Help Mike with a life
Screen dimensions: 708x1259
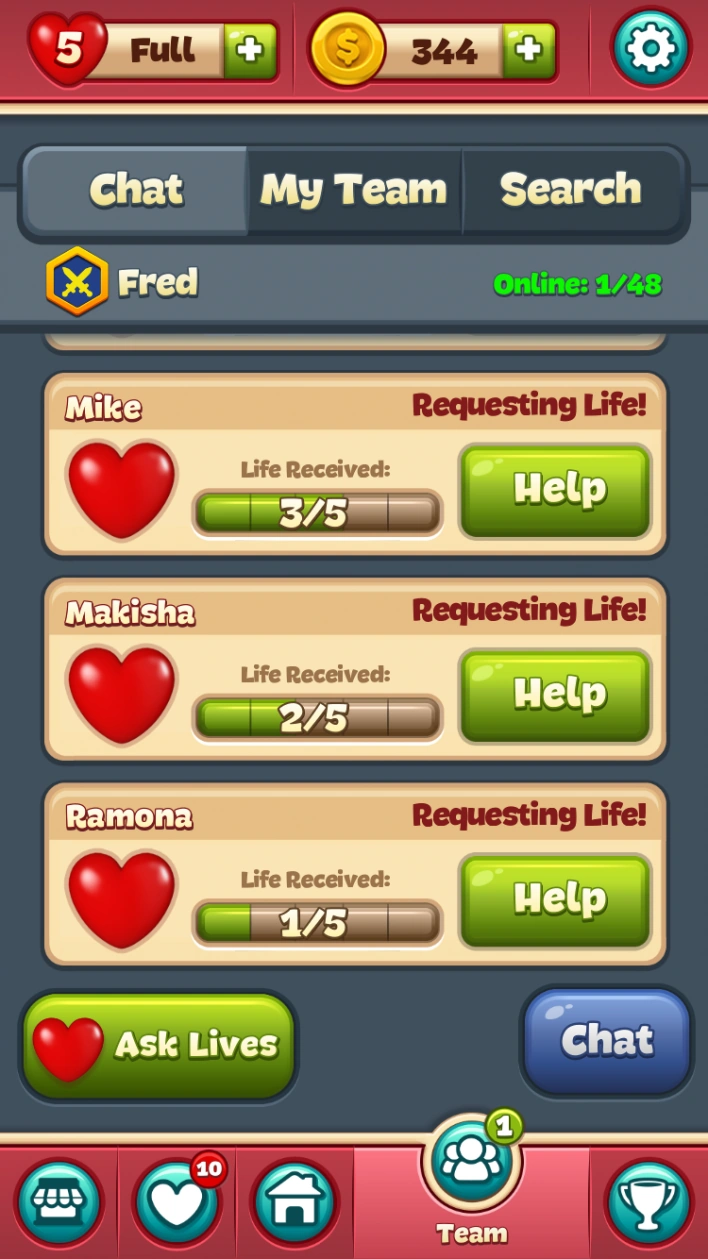click(x=556, y=491)
